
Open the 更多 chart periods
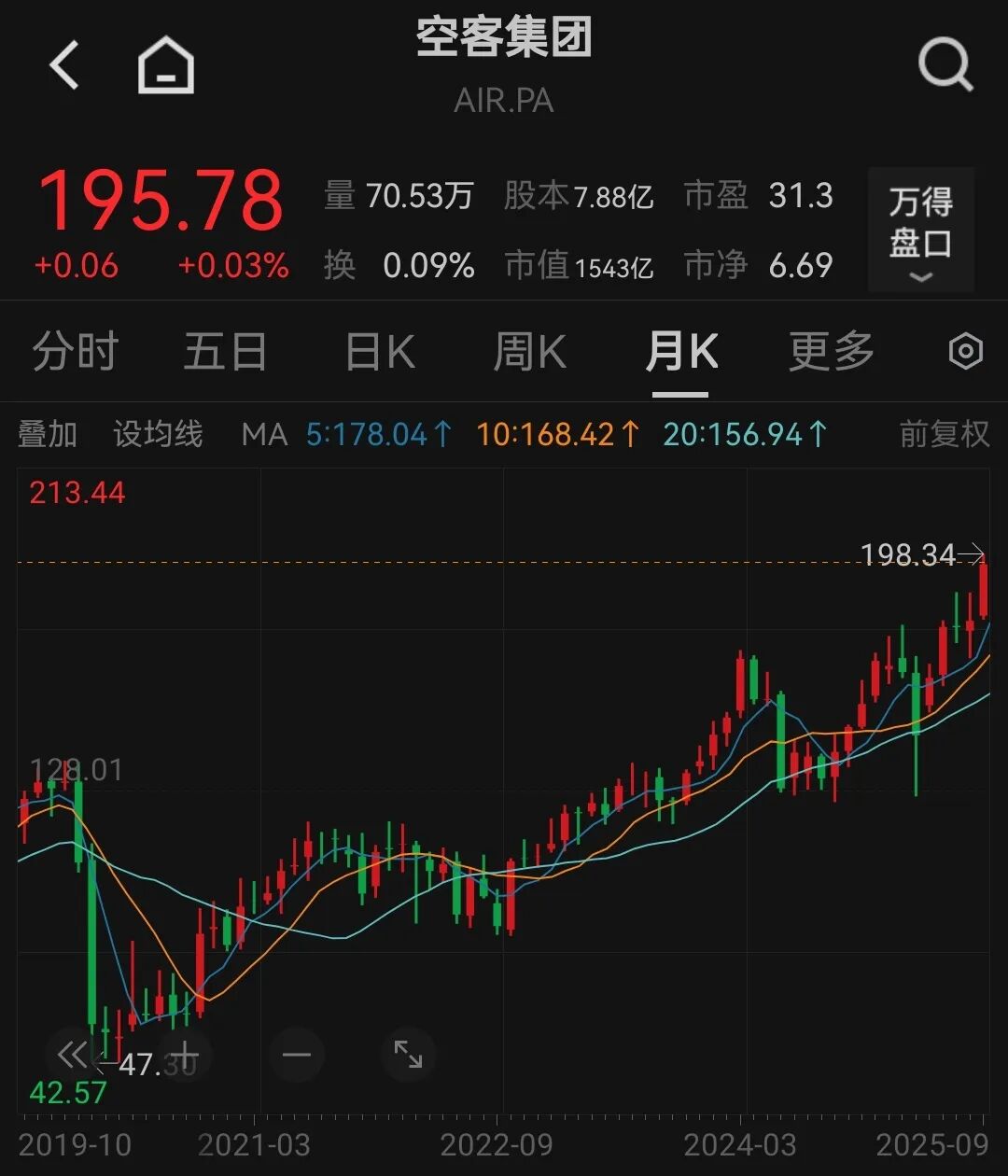pyautogui.click(x=832, y=353)
